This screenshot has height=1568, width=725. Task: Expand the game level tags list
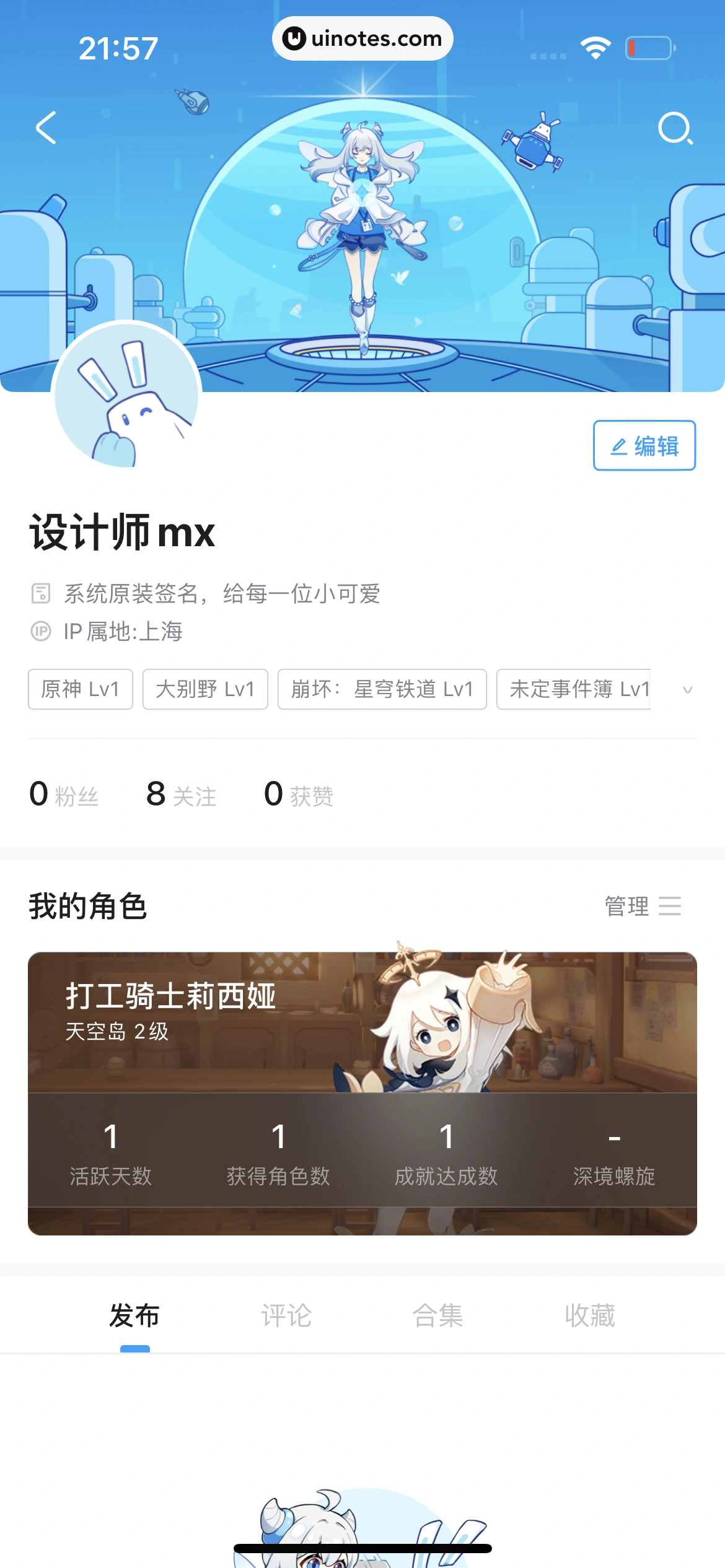[x=687, y=690]
